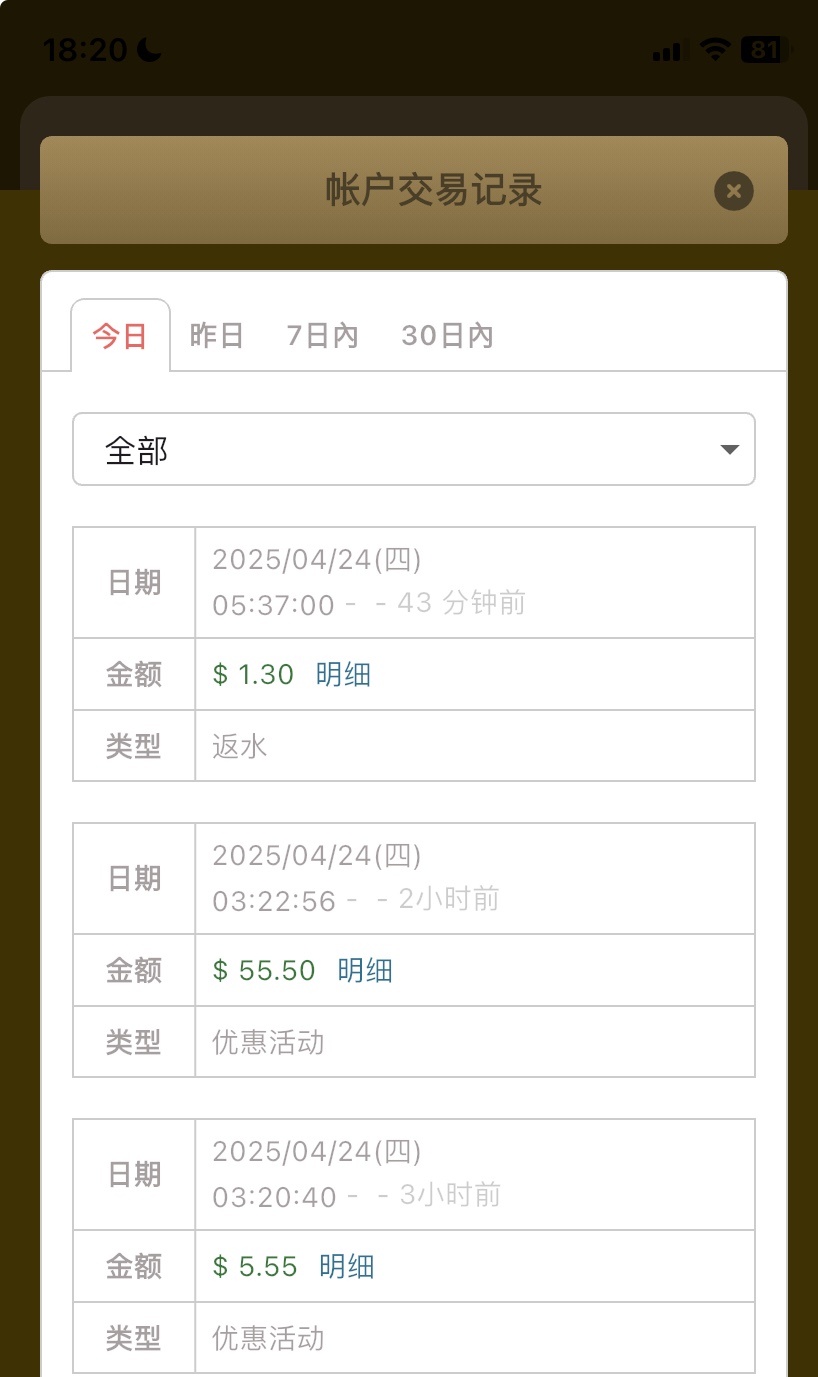Tap the Do Not Disturb moon icon

(148, 48)
